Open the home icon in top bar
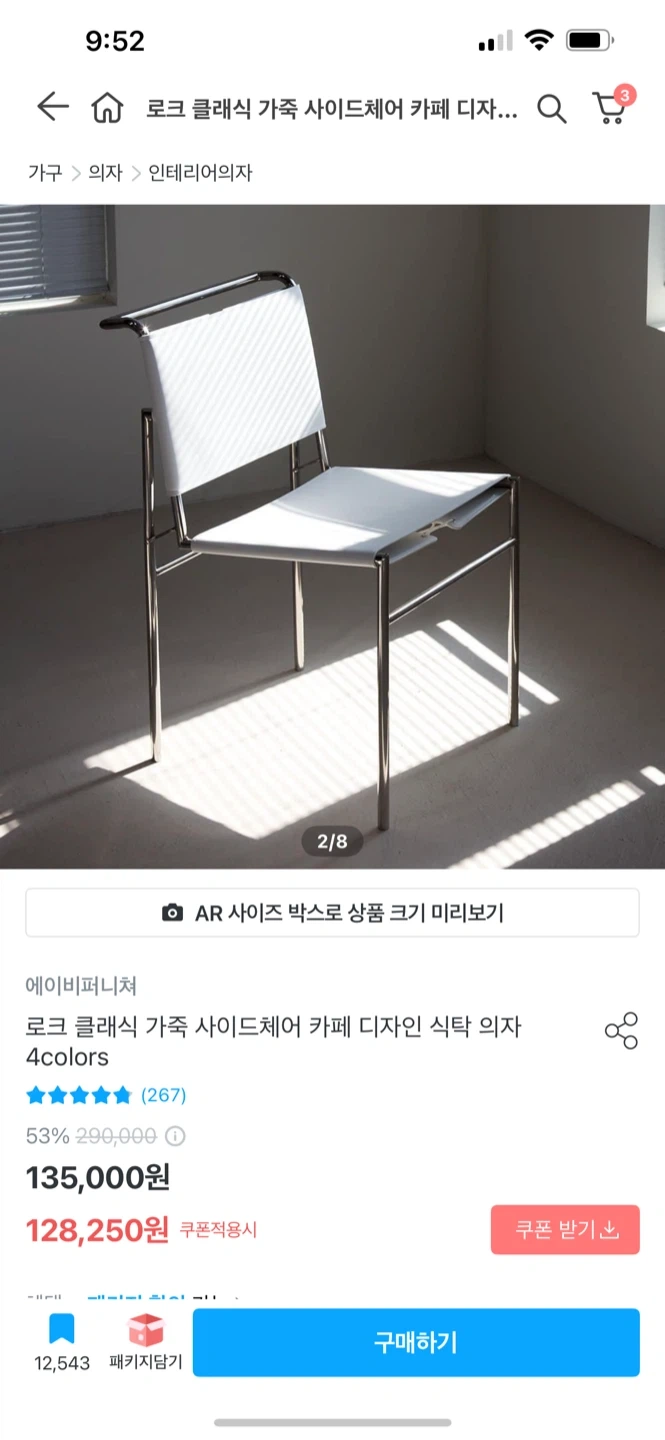The width and height of the screenshot is (665, 1440). pyautogui.click(x=107, y=107)
